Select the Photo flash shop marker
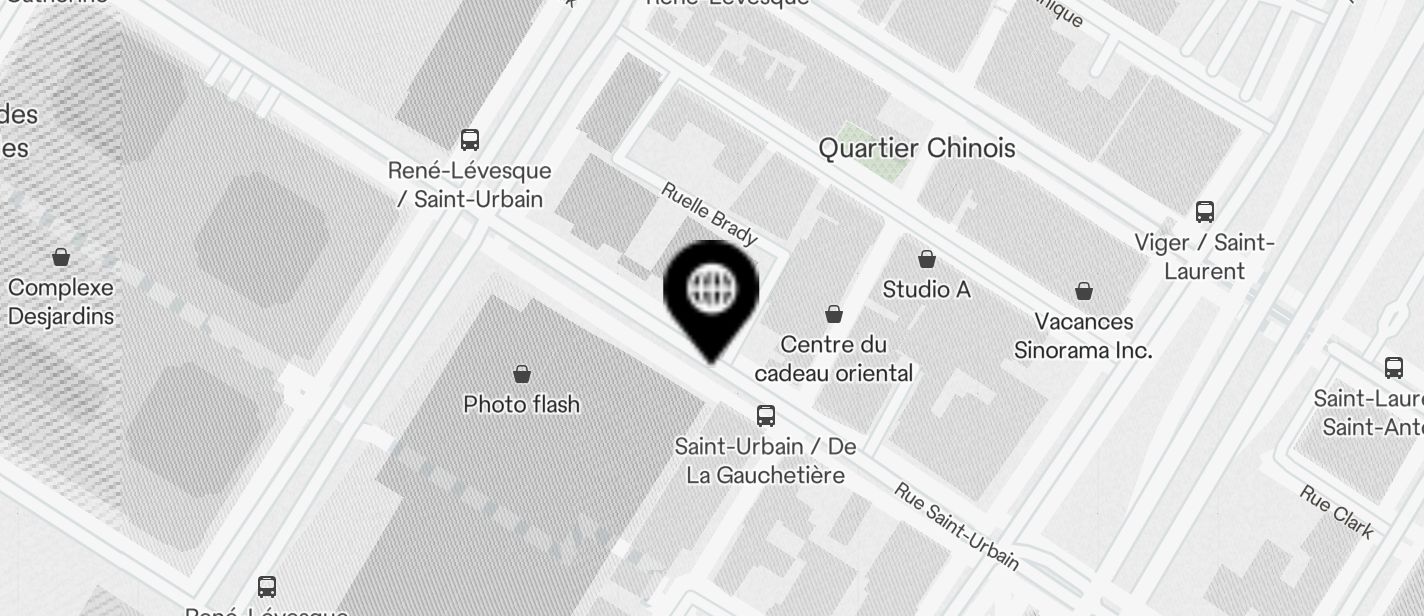 [521, 375]
